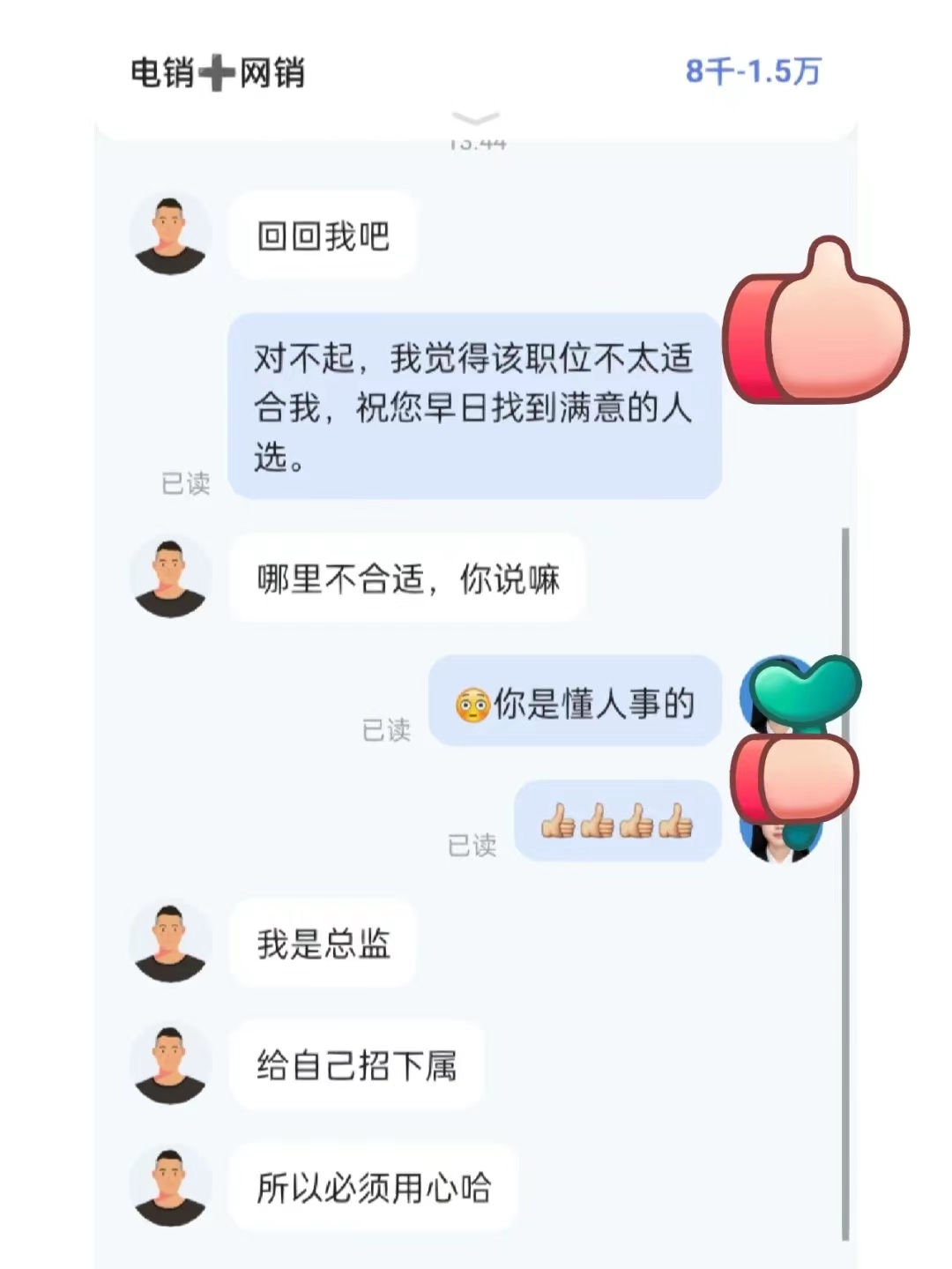Open recruiter avatar beside 所以必须用心哈
Image resolution: width=952 pixels, height=1269 pixels.
click(170, 1186)
